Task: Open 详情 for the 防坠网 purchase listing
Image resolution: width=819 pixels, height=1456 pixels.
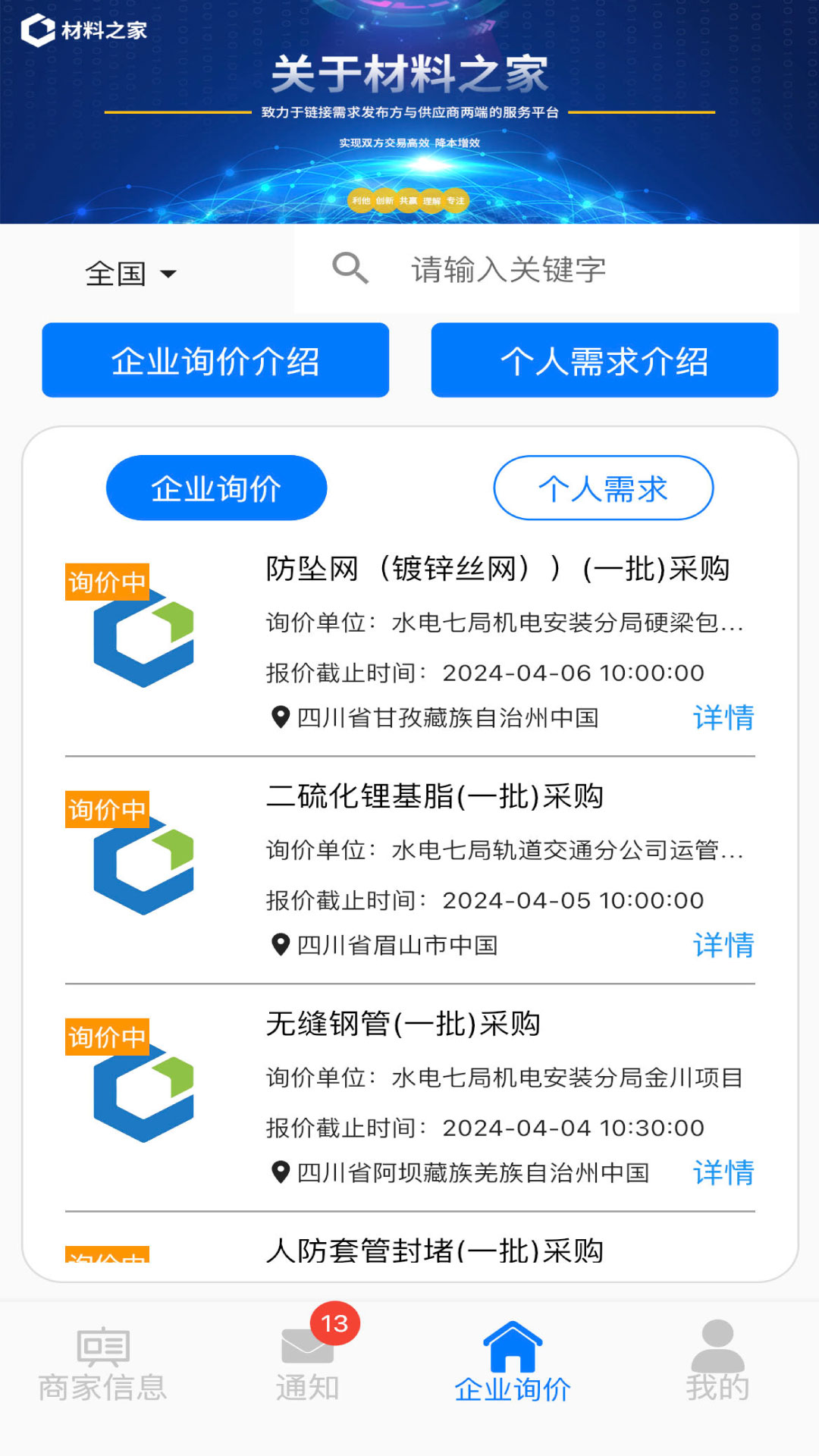Action: (723, 717)
